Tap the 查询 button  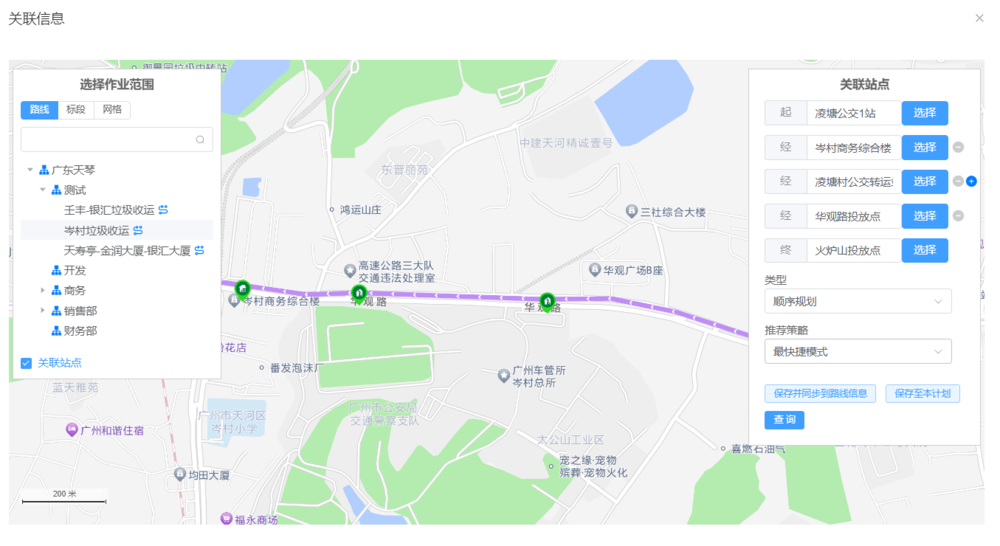(784, 420)
